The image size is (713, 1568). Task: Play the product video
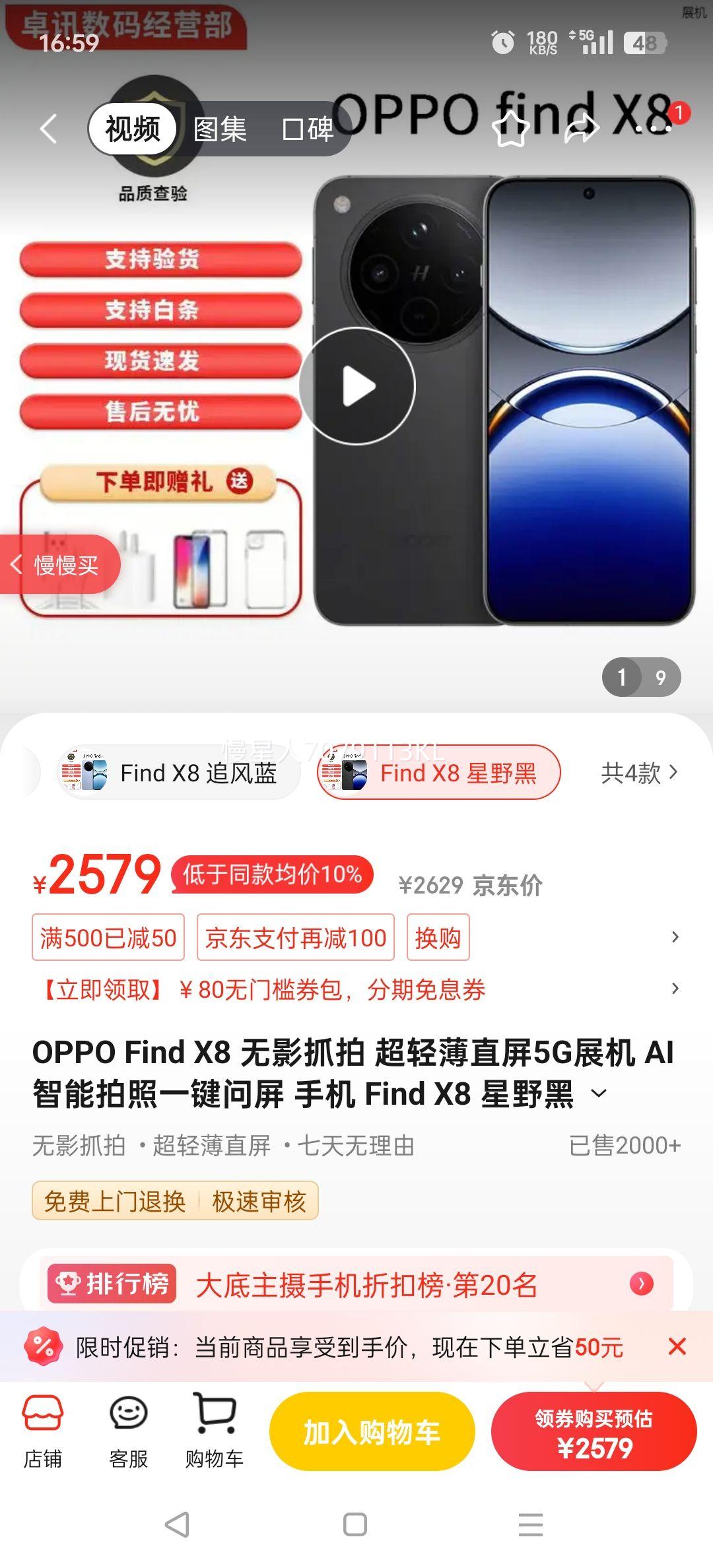(356, 386)
